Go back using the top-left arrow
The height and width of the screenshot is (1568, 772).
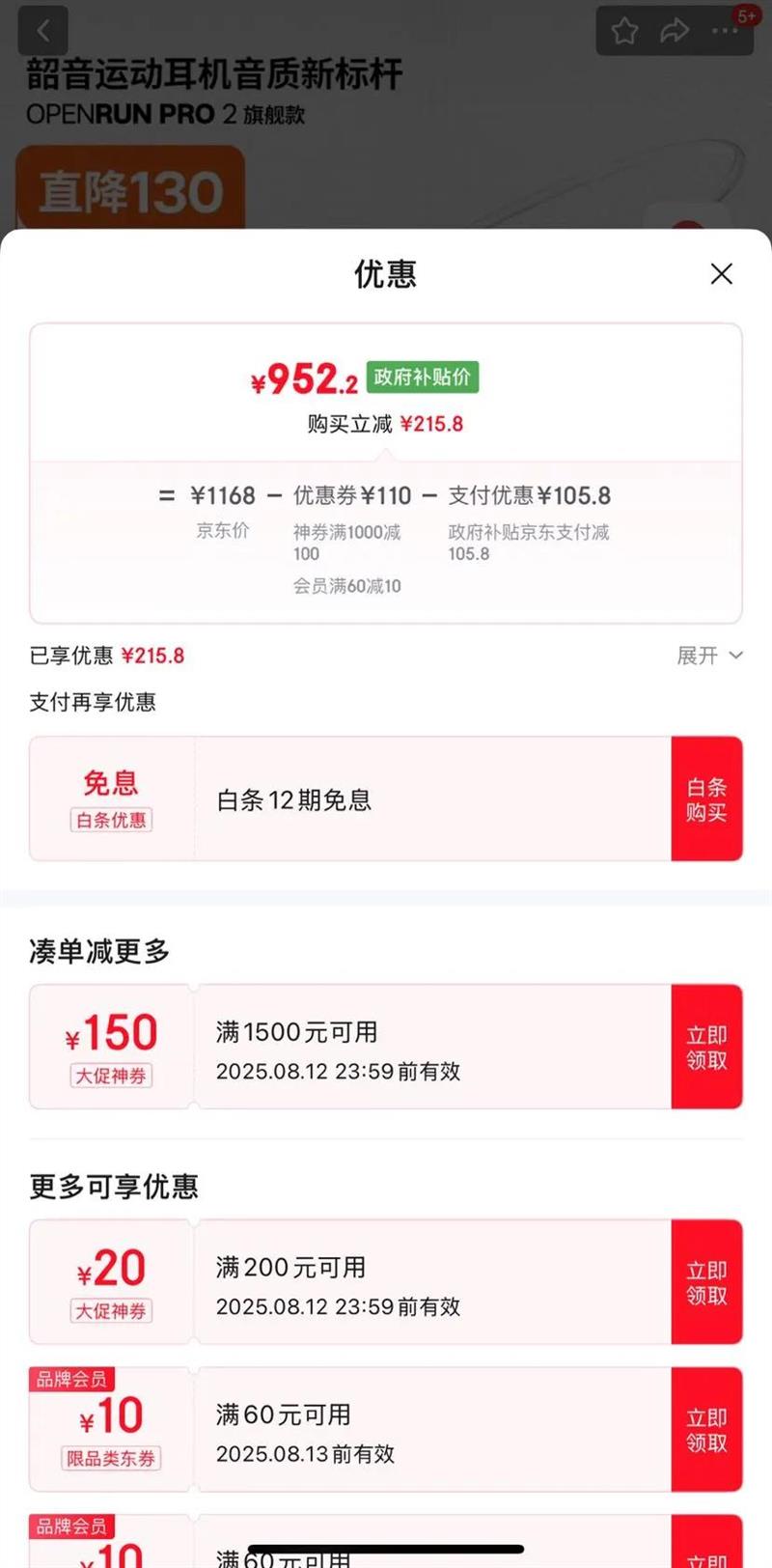click(x=42, y=31)
